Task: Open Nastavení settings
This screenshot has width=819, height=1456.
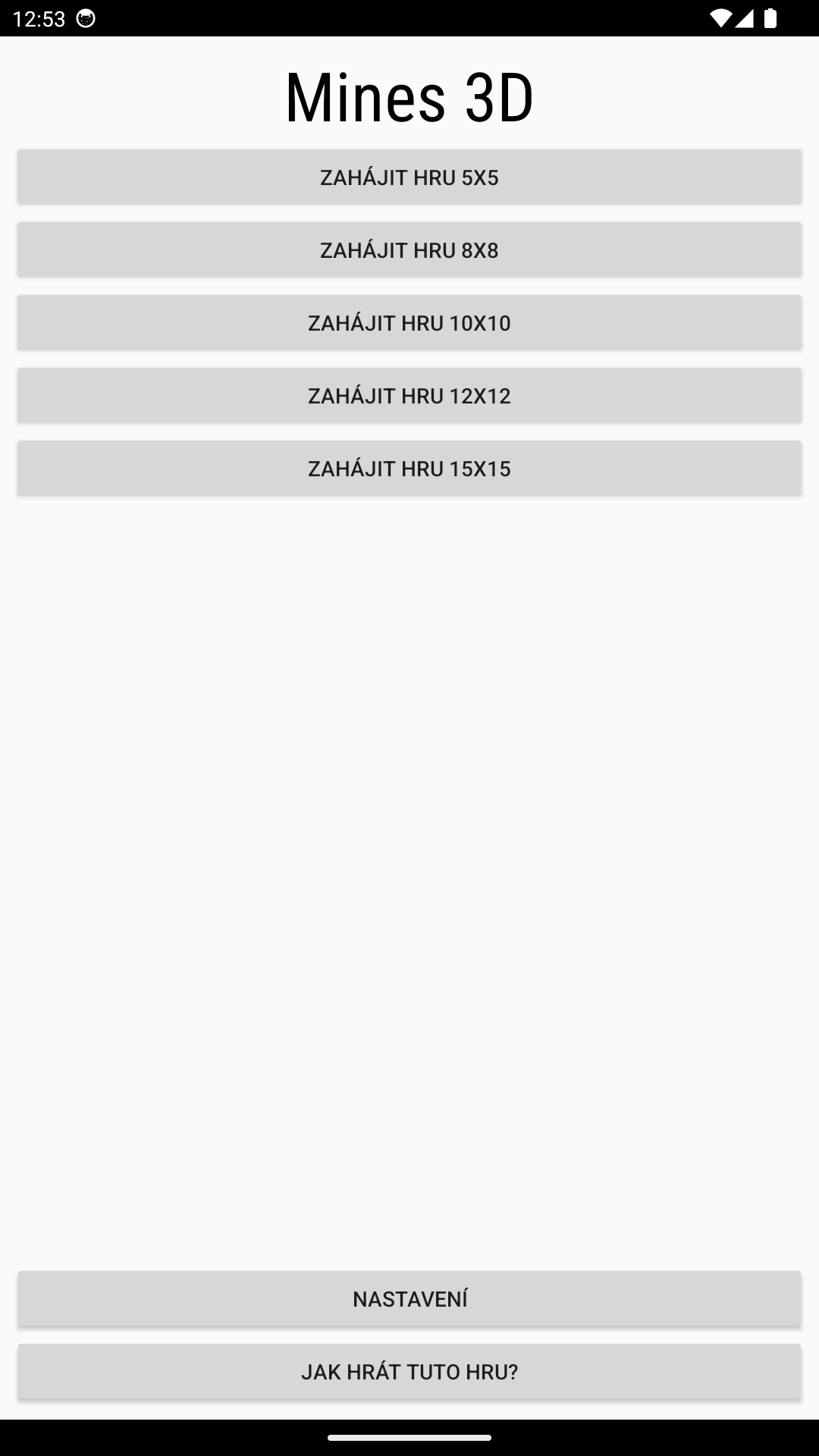Action: coord(409,1298)
